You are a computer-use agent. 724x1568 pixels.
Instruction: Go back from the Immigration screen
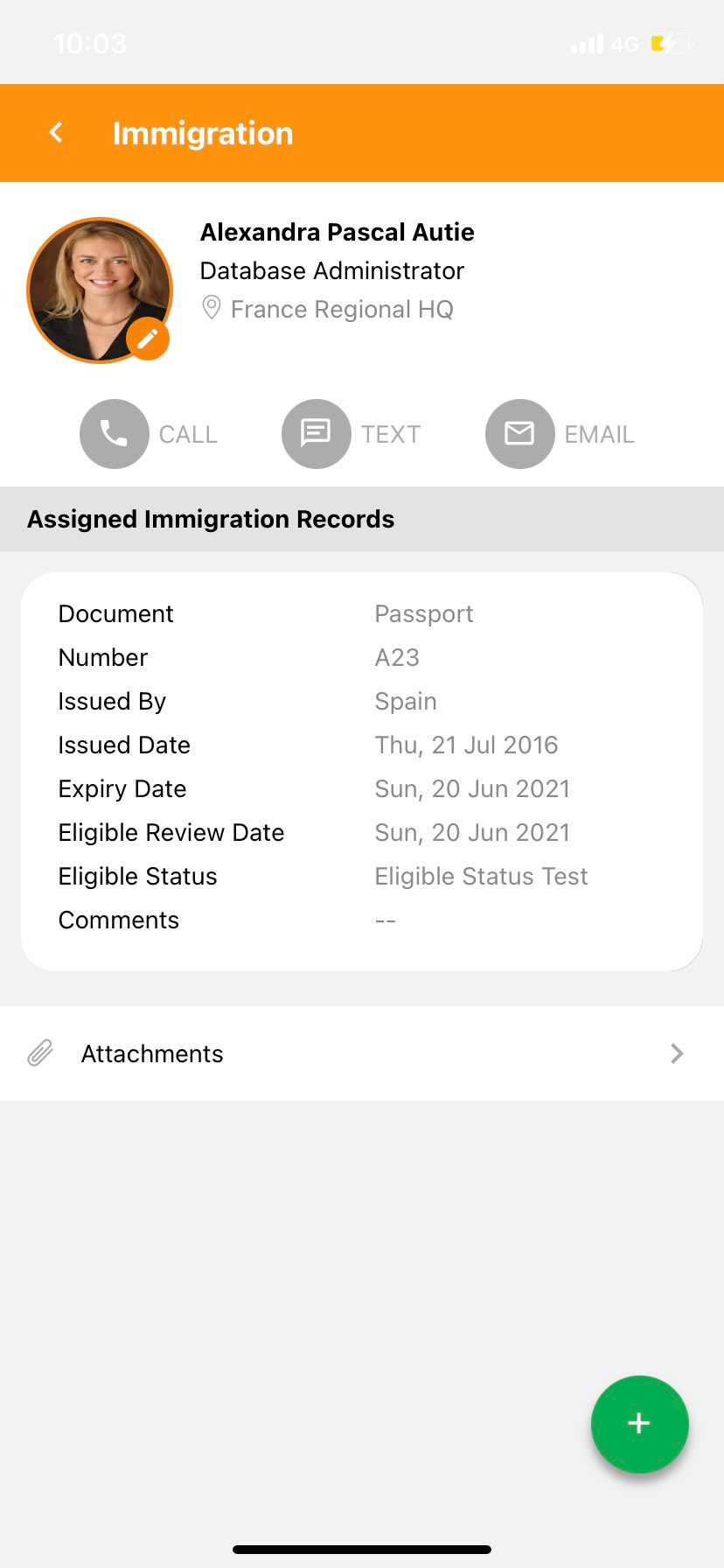tap(56, 133)
